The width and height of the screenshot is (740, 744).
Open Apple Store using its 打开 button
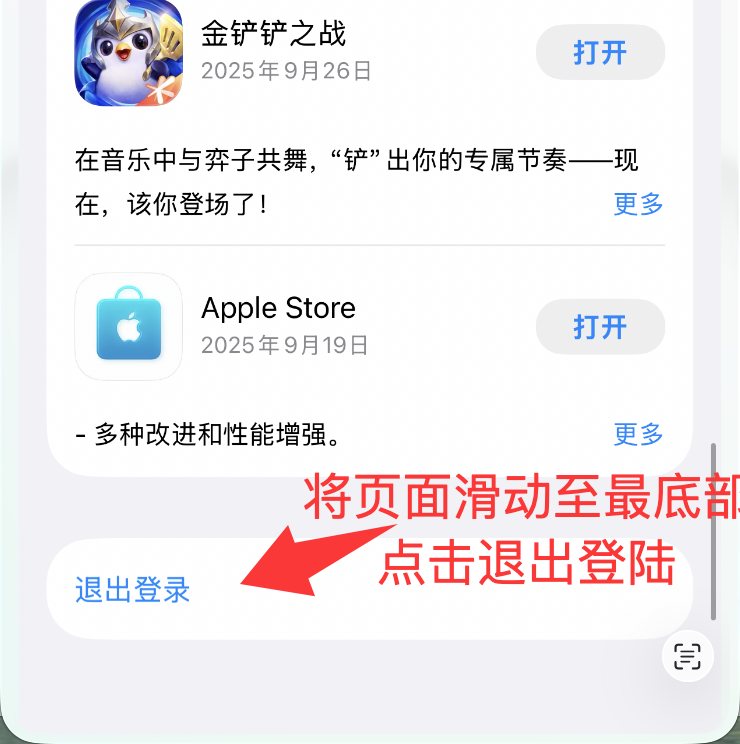pos(600,326)
